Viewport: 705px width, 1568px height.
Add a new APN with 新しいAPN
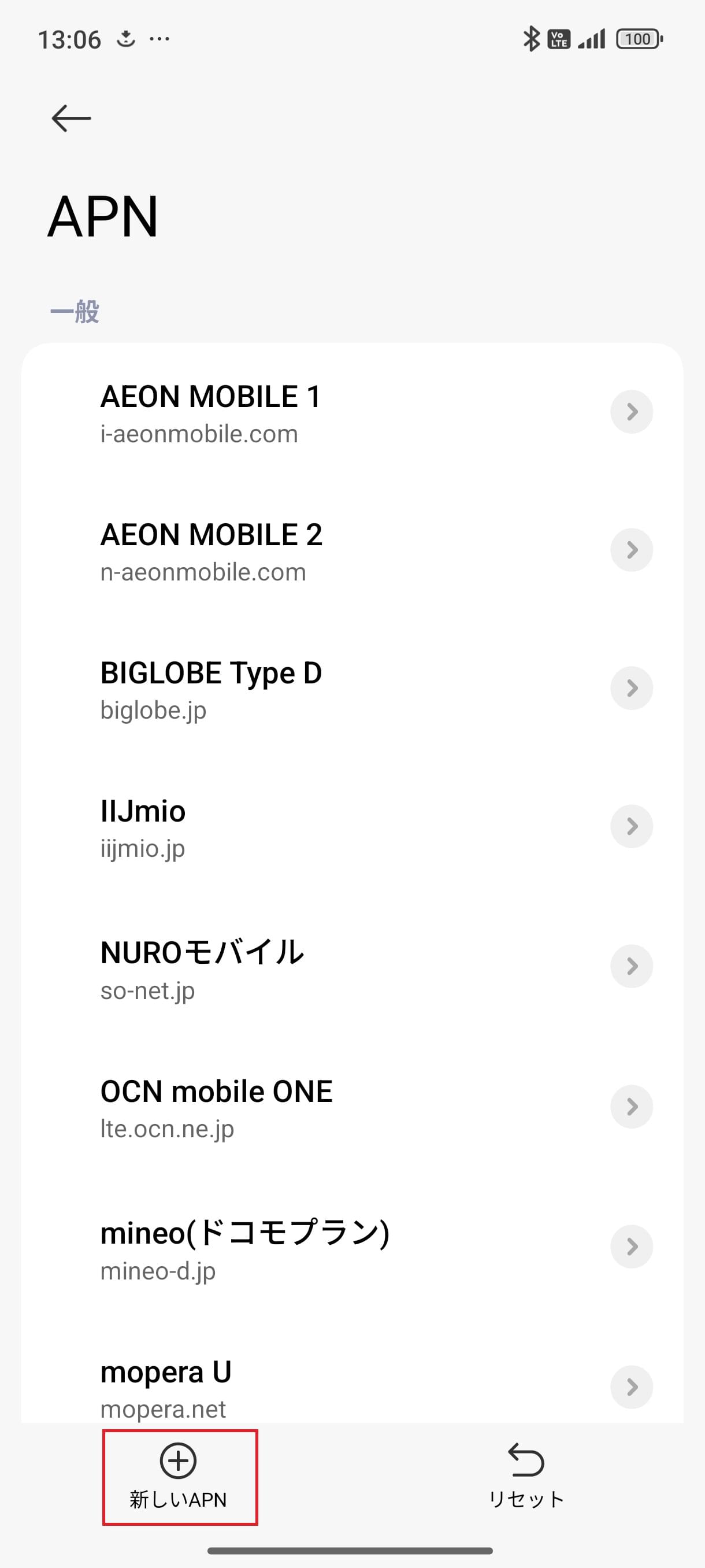pyautogui.click(x=179, y=1478)
